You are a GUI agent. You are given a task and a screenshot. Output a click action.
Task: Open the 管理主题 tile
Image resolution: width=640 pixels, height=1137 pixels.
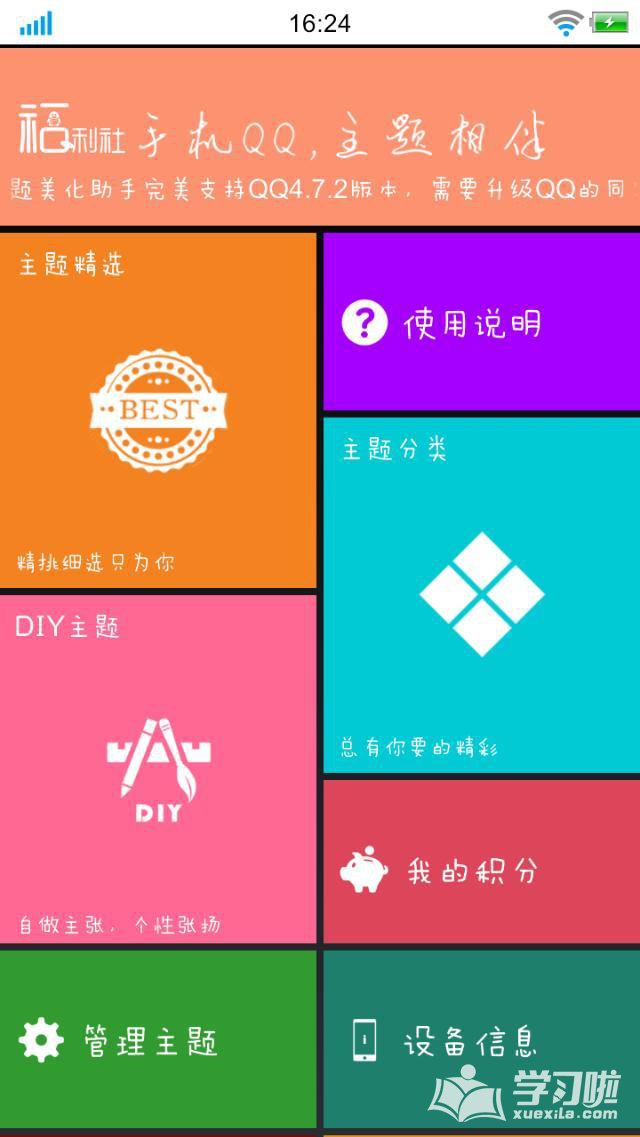coord(158,1040)
